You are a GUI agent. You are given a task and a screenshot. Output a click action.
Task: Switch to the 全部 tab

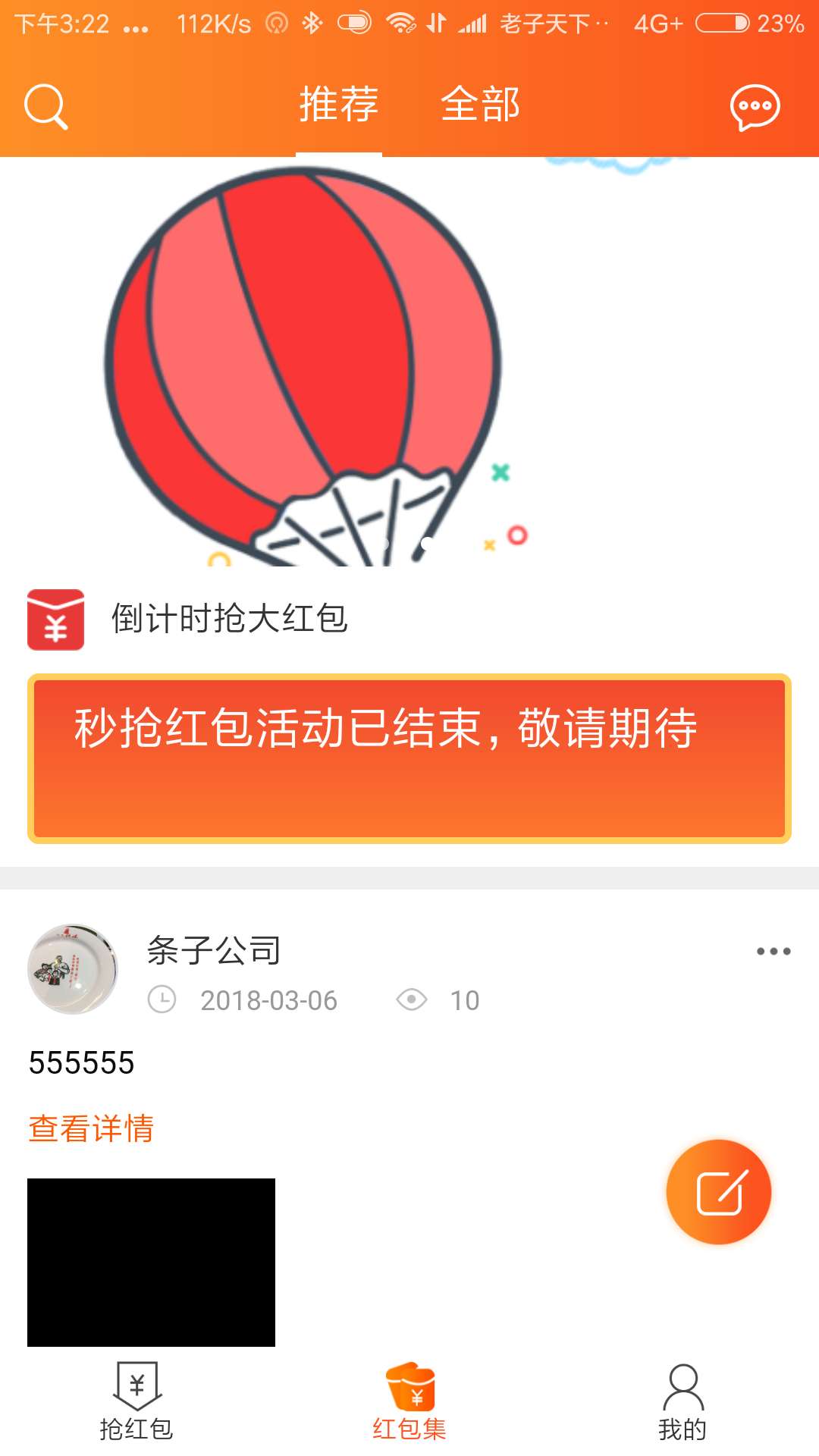click(480, 105)
